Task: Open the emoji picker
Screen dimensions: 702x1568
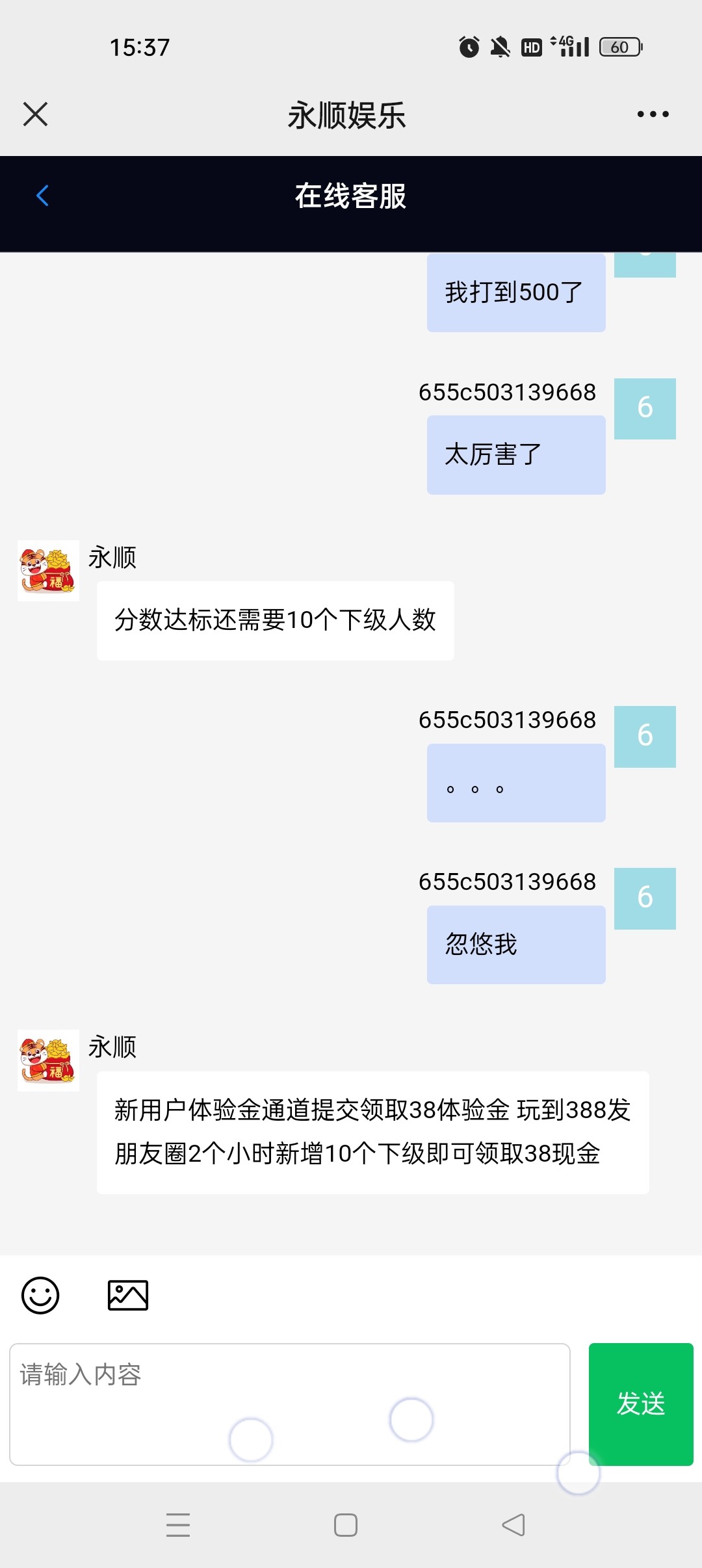Action: click(x=40, y=1295)
